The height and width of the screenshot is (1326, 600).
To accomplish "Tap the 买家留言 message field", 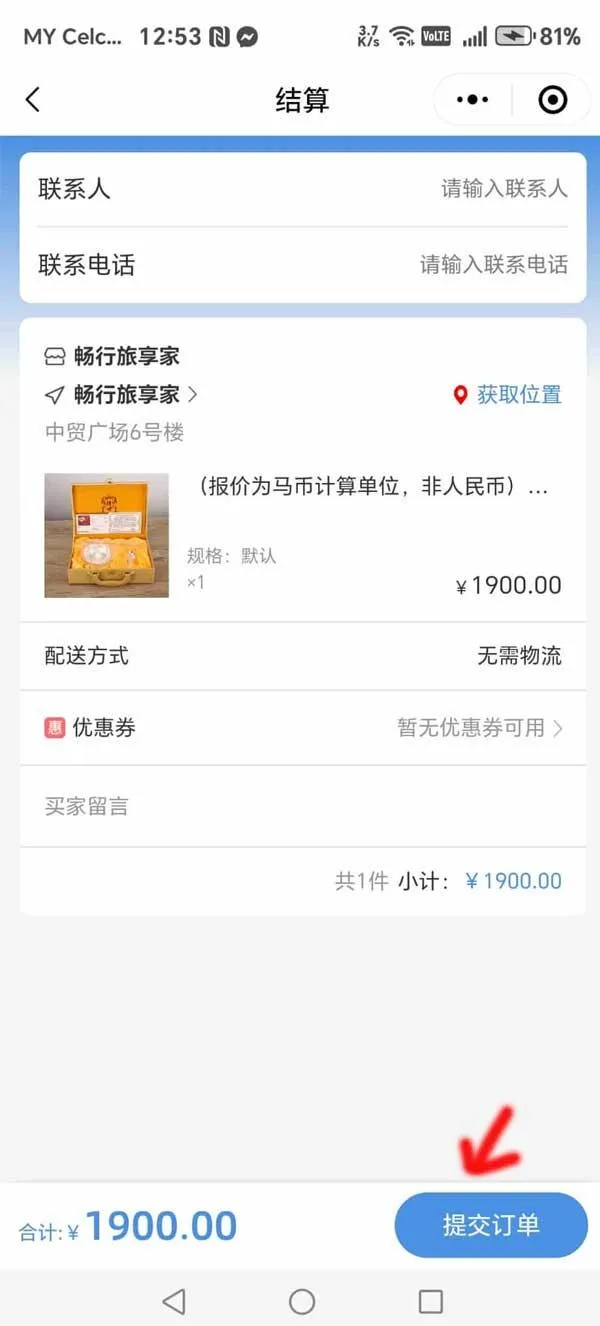I will (x=300, y=806).
